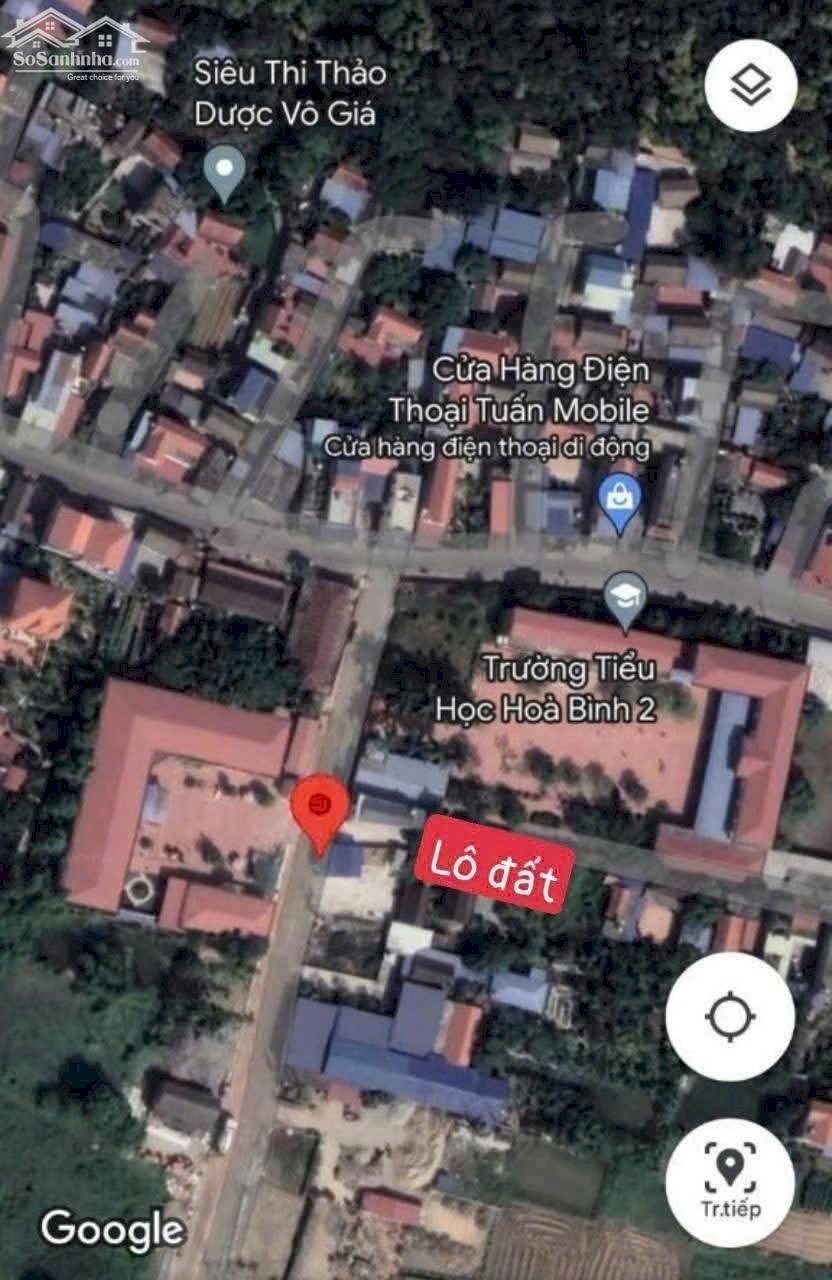The image size is (832, 1280).
Task: Open the Siêu Thị Thảo Dược Vô Giá place marker
Action: (225, 171)
